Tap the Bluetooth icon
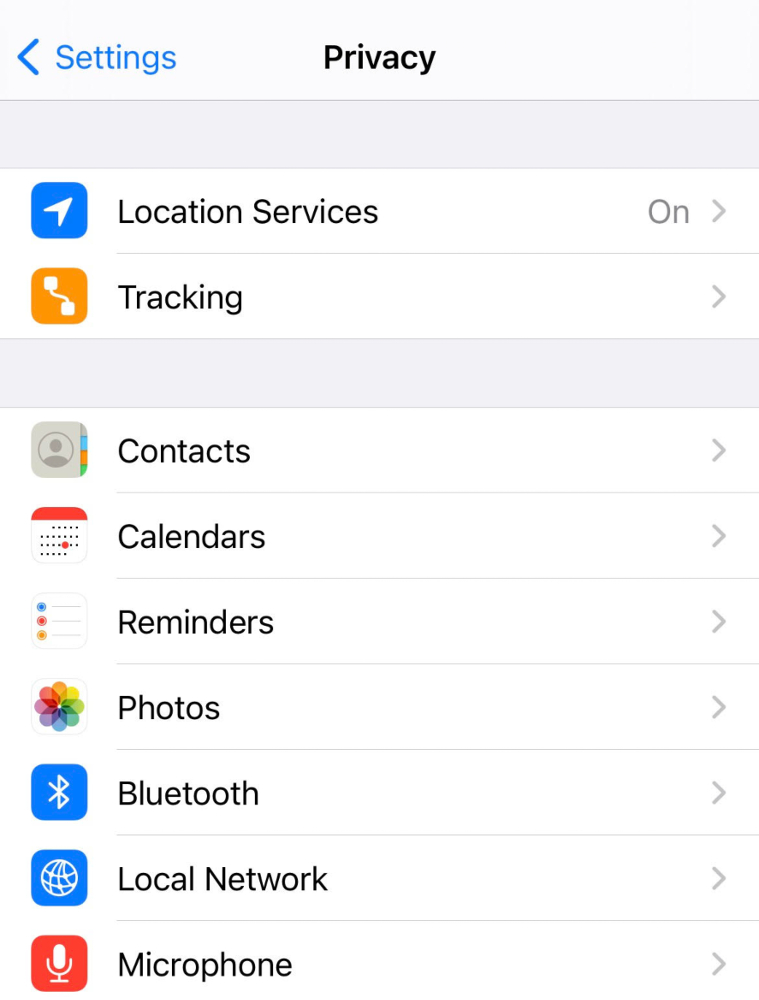This screenshot has height=1000, width=759. click(58, 792)
